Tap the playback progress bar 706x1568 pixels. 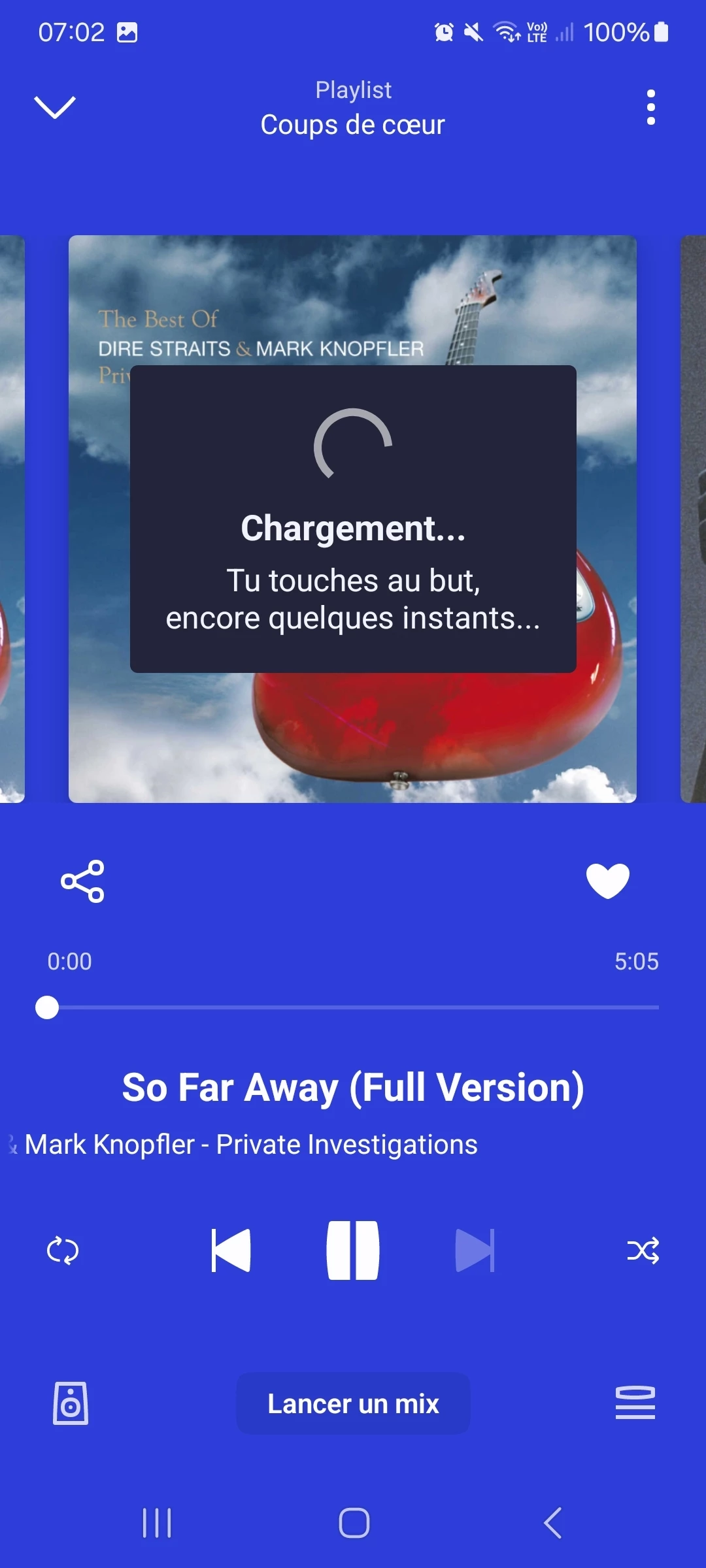(353, 1007)
